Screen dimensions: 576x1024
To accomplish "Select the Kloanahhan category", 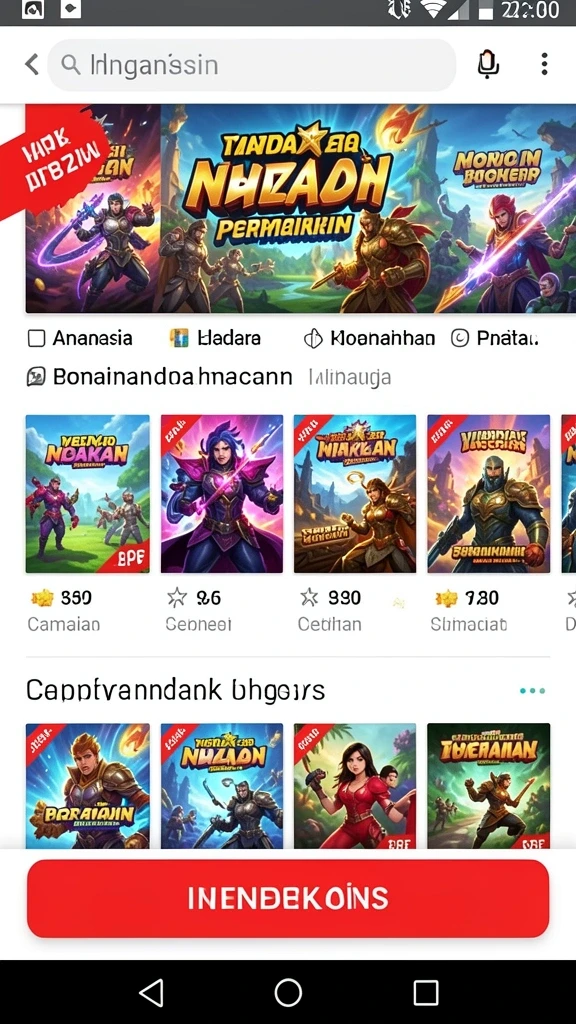I will [x=369, y=338].
